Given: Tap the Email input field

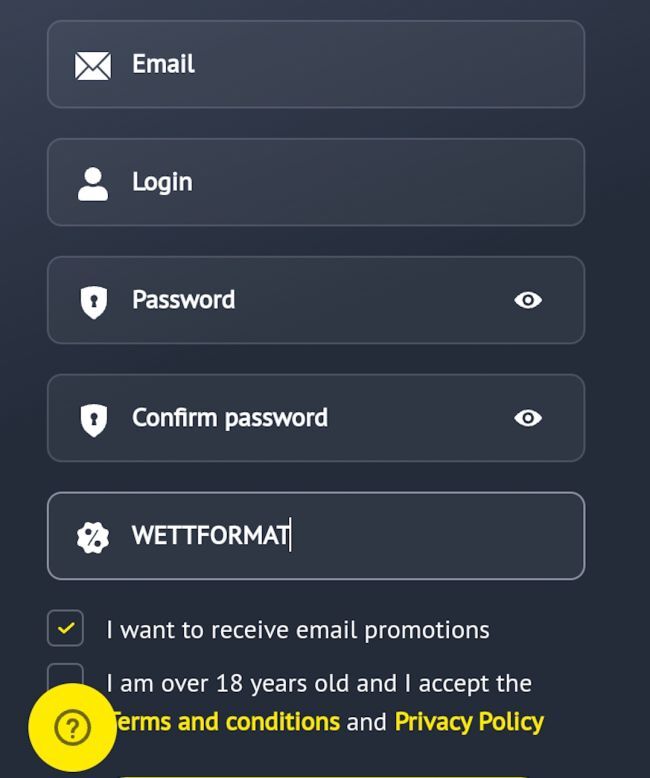Looking at the screenshot, I should click(x=315, y=65).
